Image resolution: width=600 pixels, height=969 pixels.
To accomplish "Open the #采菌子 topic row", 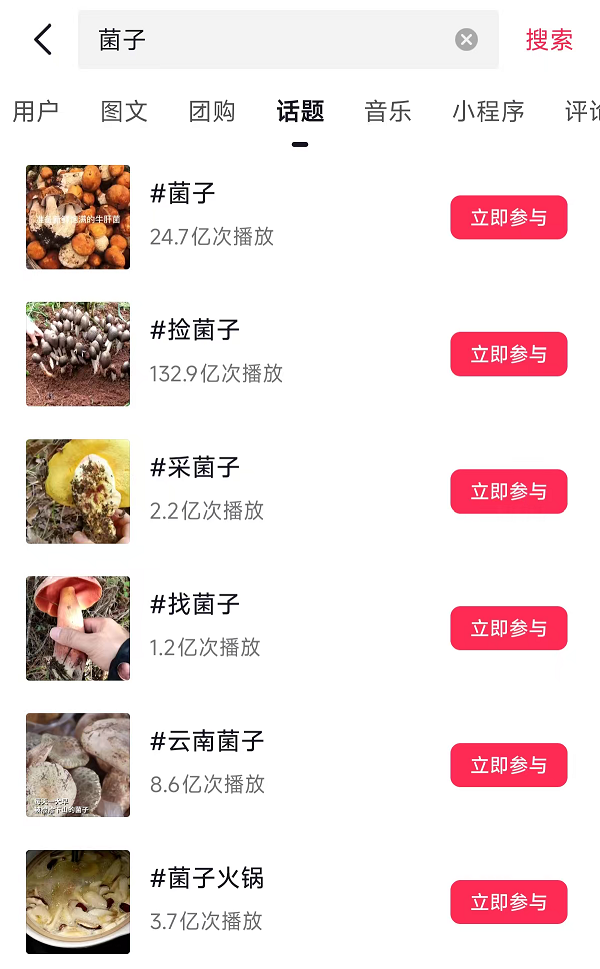I will click(x=195, y=468).
